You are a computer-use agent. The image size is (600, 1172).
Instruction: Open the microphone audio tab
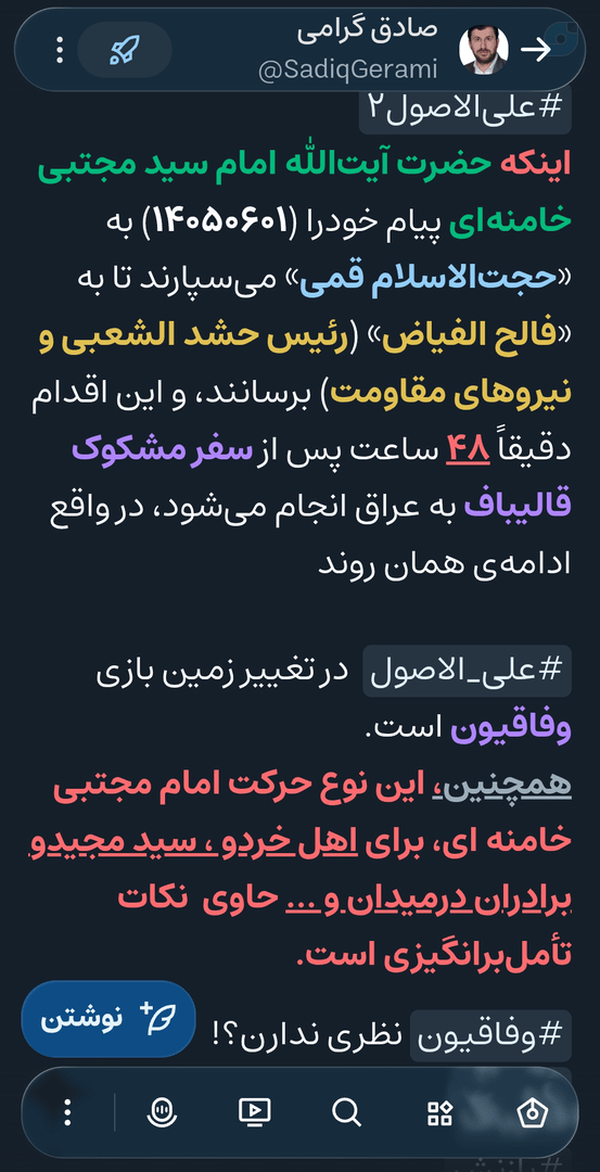coord(161,1113)
